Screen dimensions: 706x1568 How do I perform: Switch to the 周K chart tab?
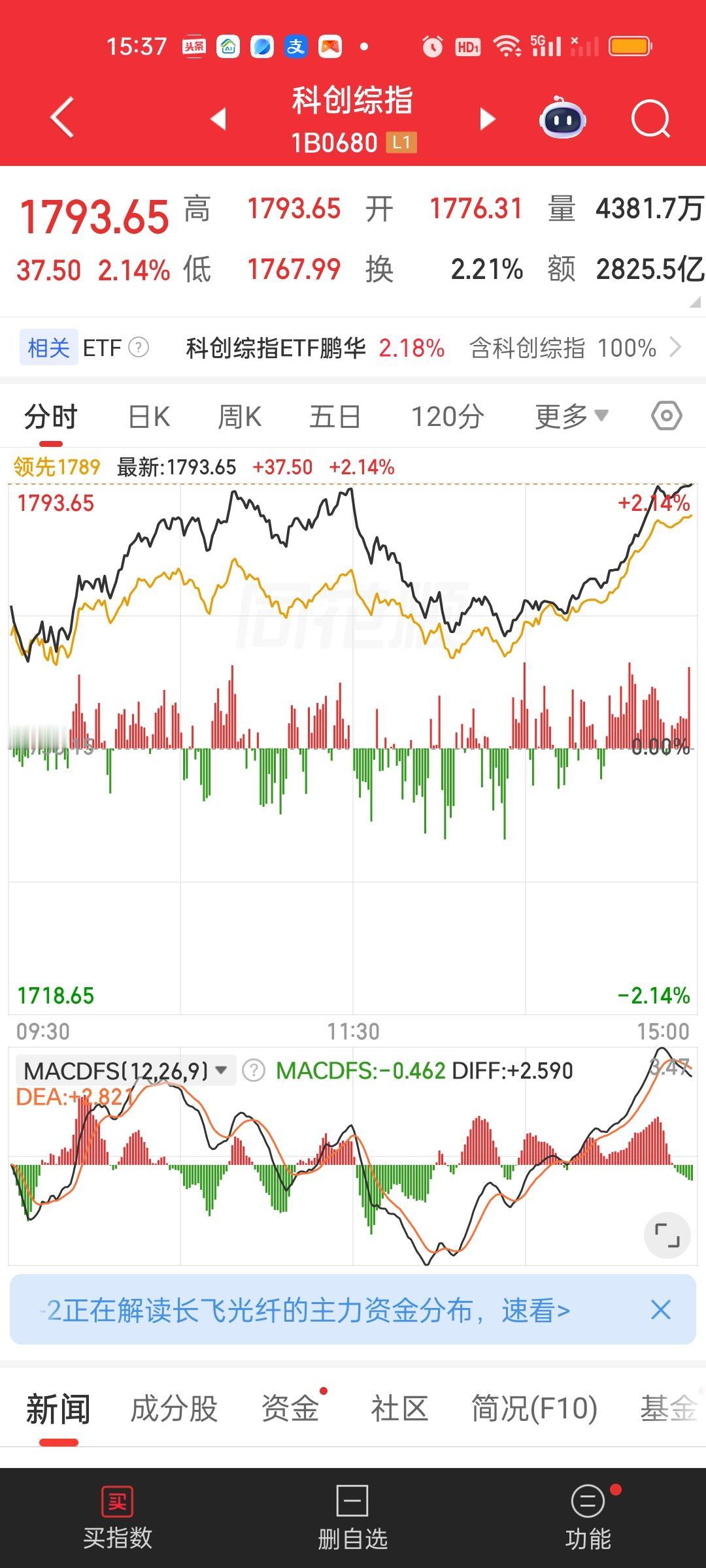(x=239, y=417)
